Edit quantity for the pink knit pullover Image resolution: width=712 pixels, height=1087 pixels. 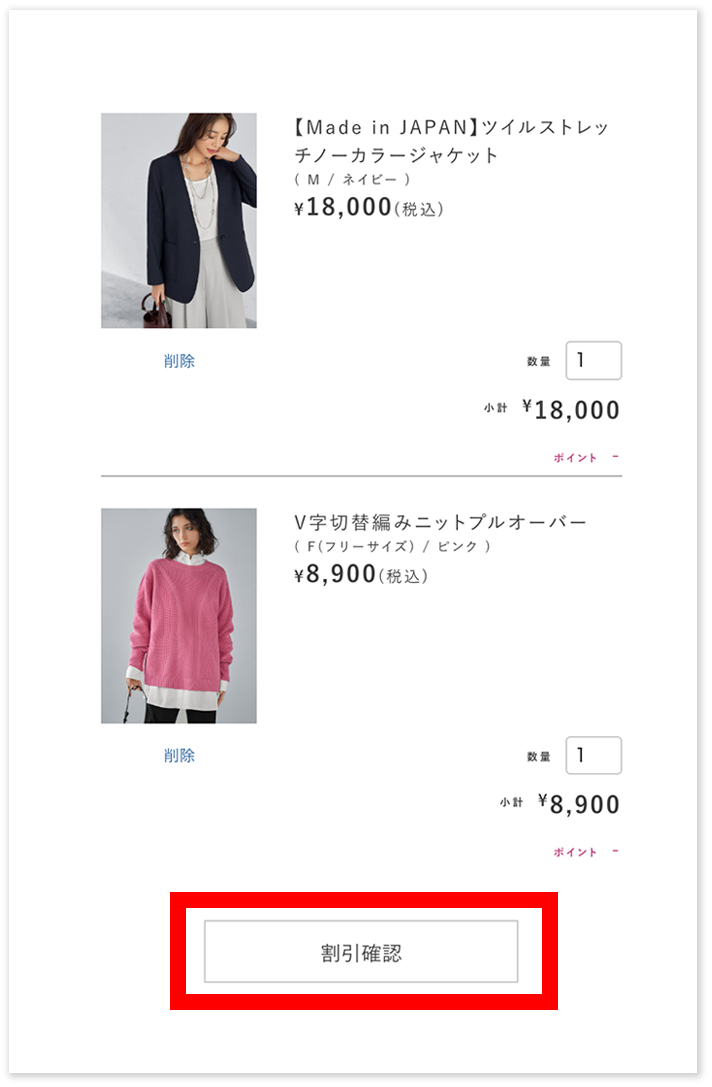tap(593, 756)
